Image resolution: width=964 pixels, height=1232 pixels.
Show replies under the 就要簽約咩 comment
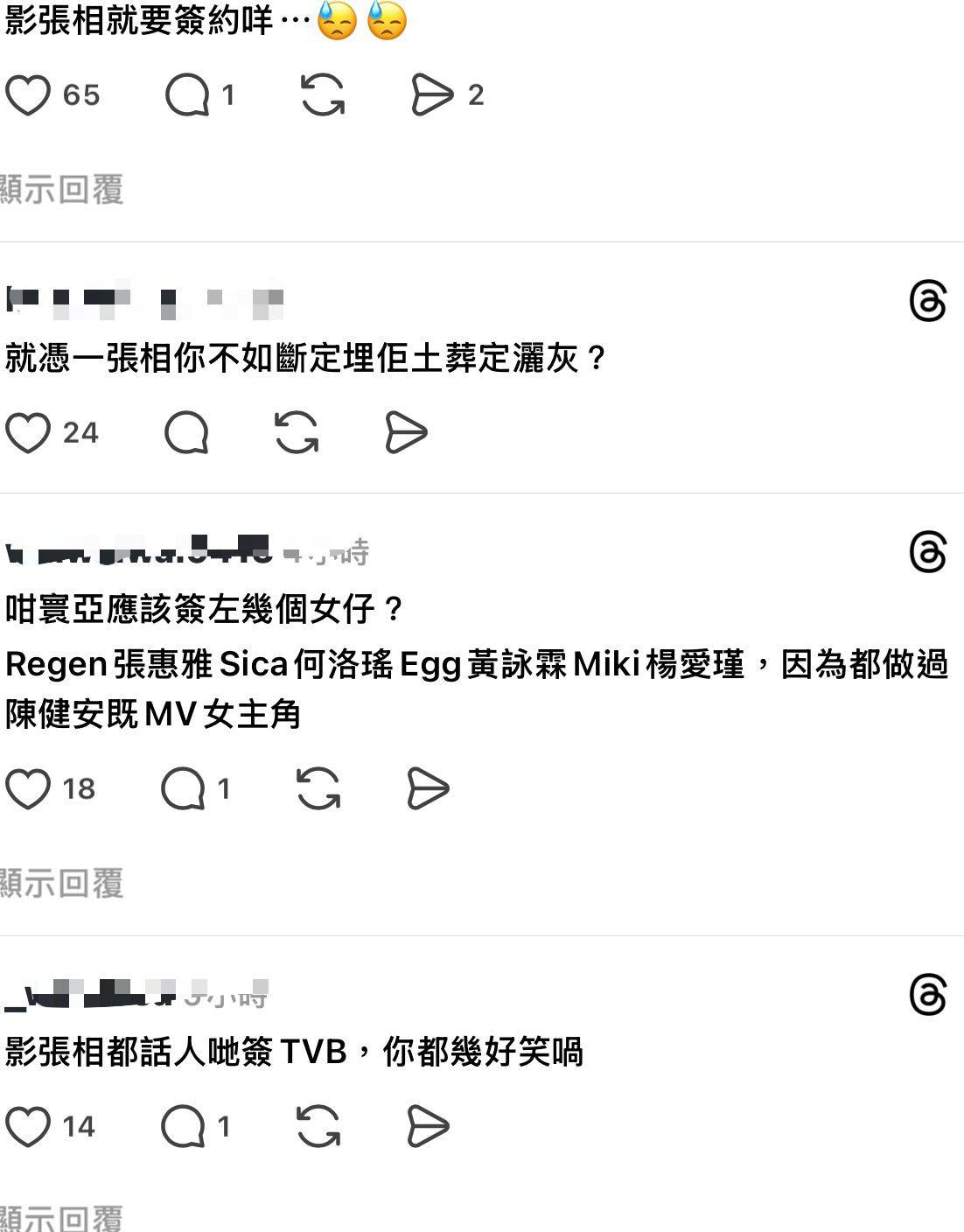click(x=62, y=190)
